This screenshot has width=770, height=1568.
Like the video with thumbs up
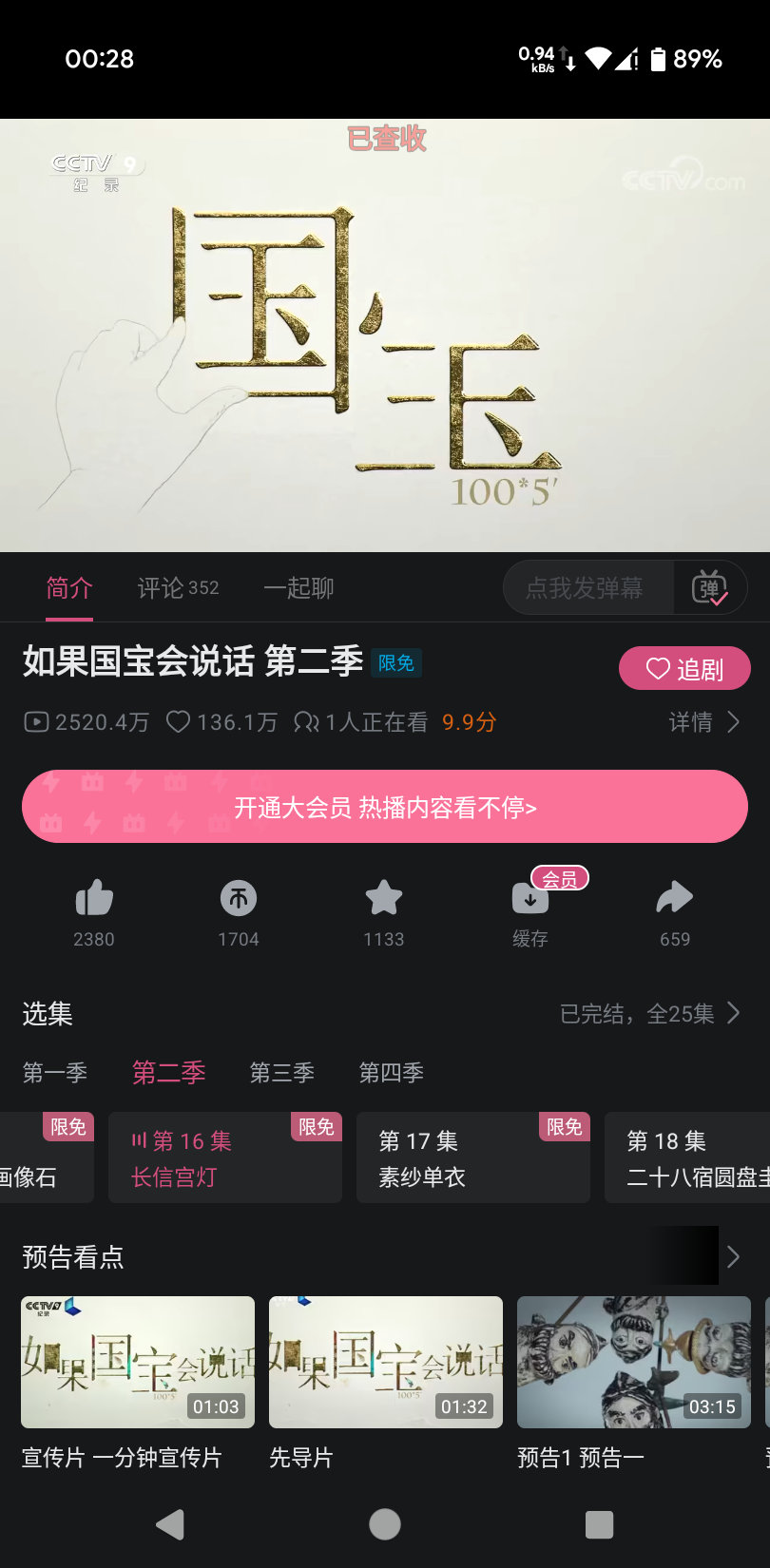[x=94, y=899]
